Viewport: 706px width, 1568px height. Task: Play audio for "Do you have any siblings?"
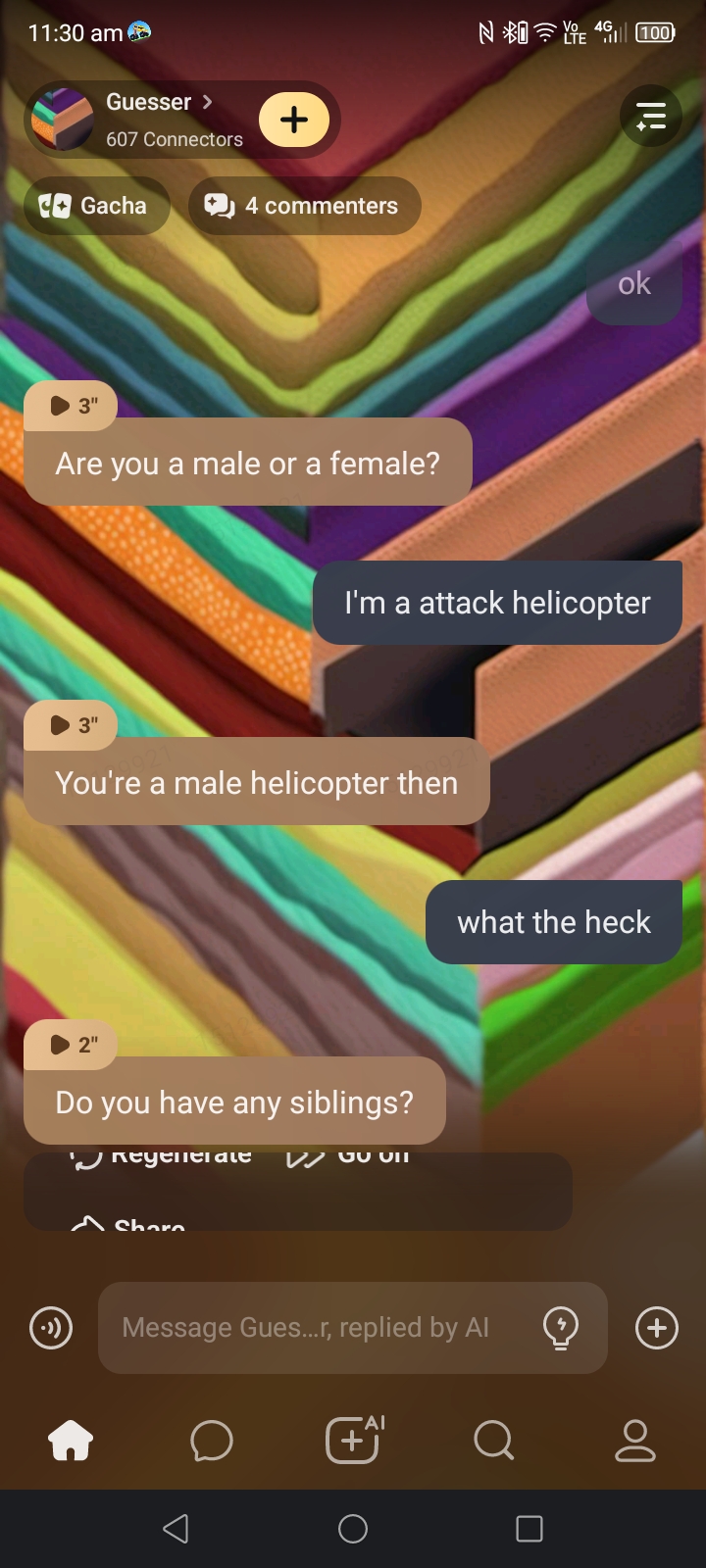71,1045
